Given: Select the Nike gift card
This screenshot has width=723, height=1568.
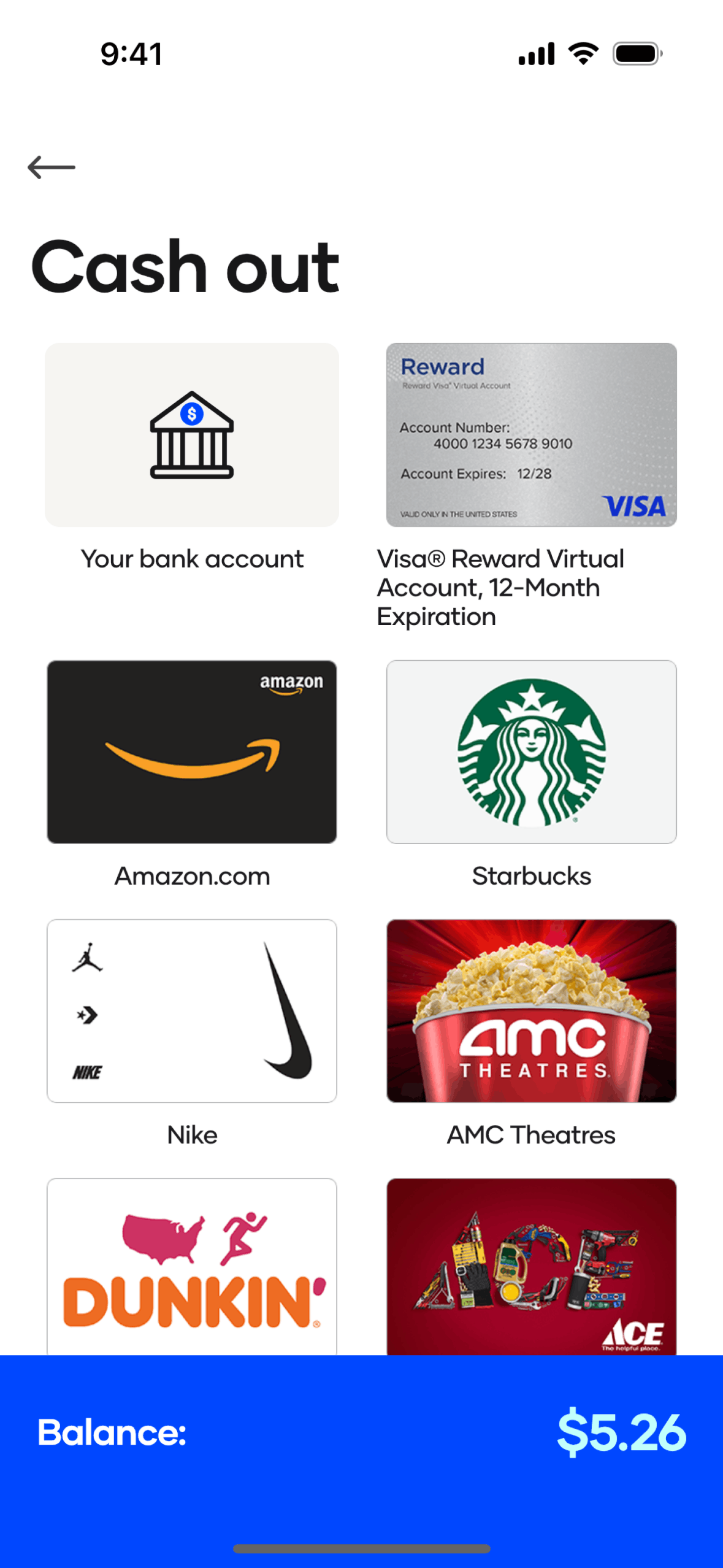Looking at the screenshot, I should pos(192,1010).
